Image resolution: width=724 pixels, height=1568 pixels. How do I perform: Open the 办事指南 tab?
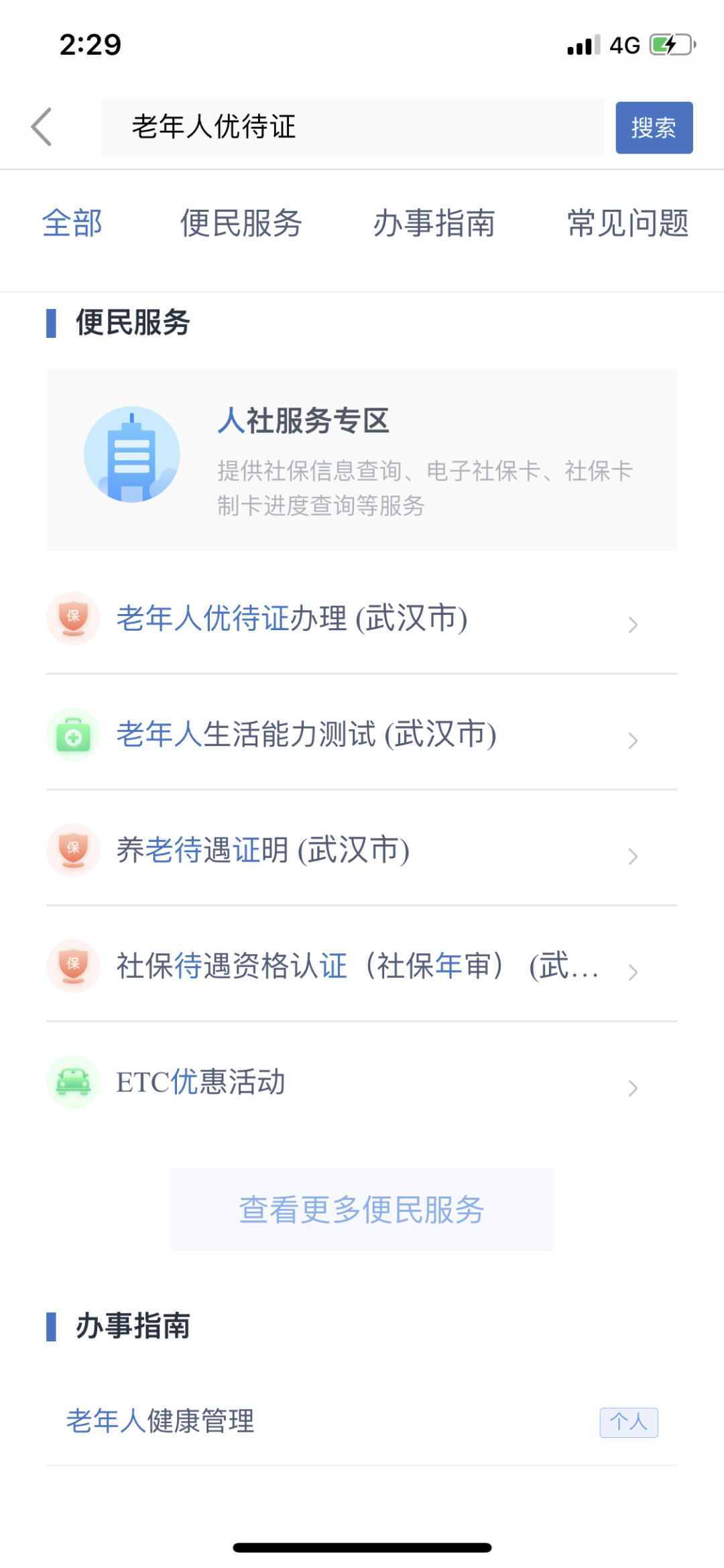point(434,223)
